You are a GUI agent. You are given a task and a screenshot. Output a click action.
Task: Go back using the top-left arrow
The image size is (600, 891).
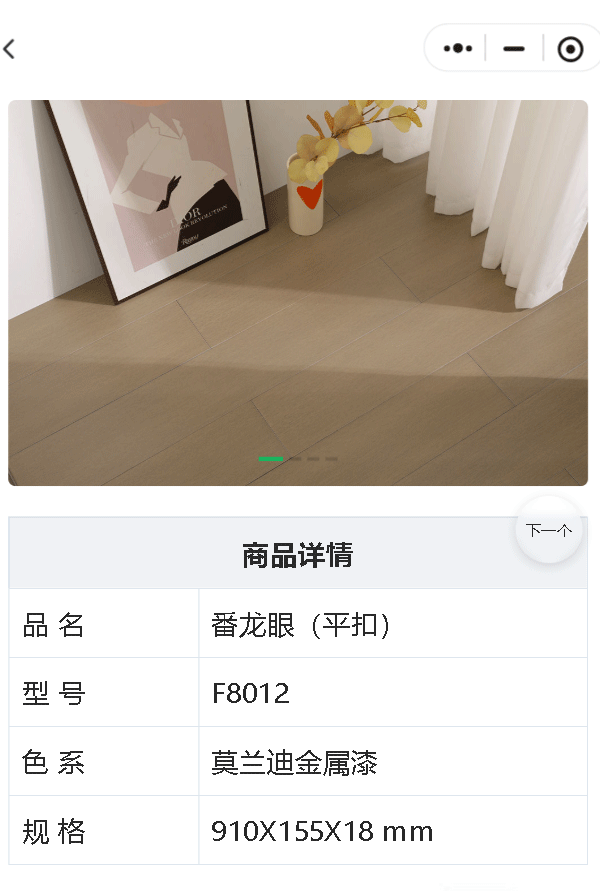coord(10,48)
